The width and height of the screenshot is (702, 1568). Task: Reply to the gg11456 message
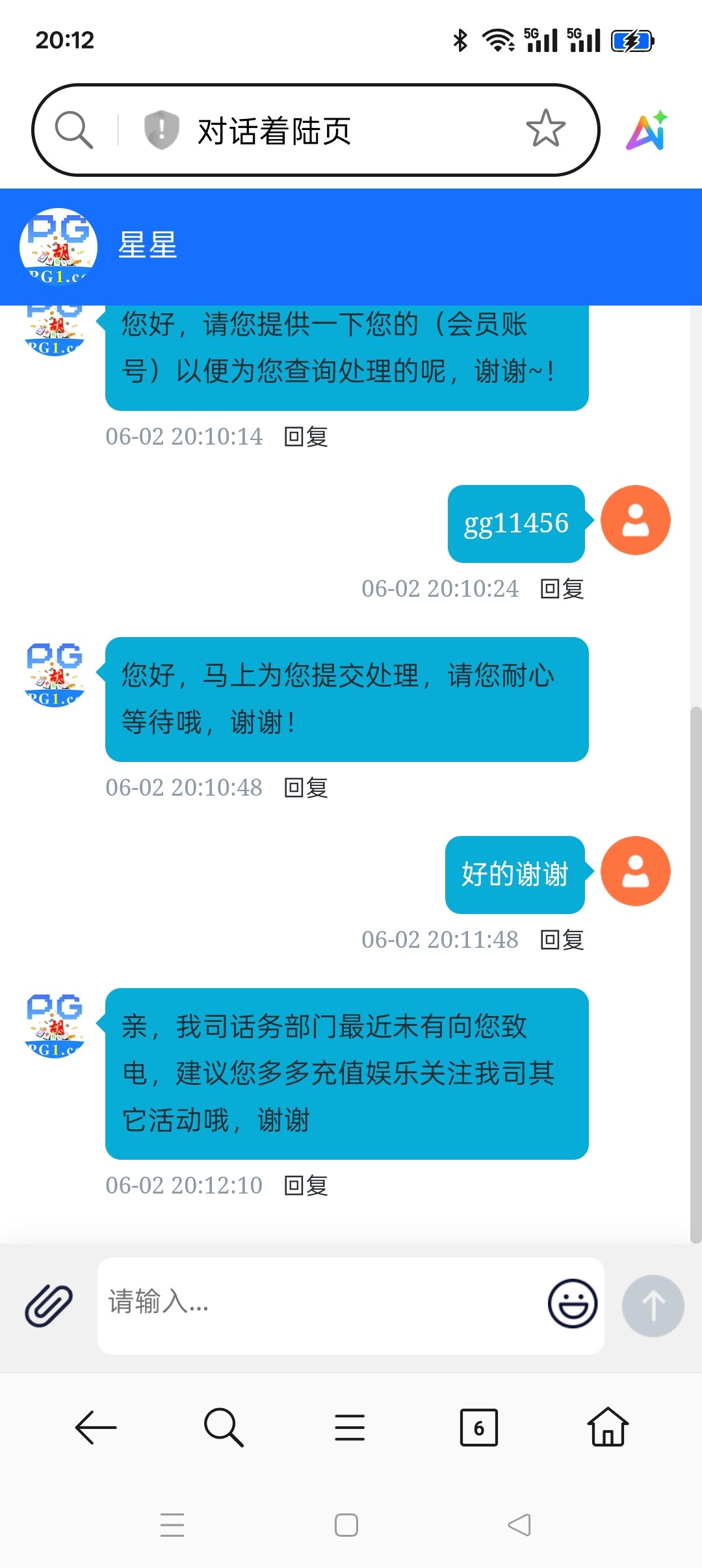click(562, 589)
